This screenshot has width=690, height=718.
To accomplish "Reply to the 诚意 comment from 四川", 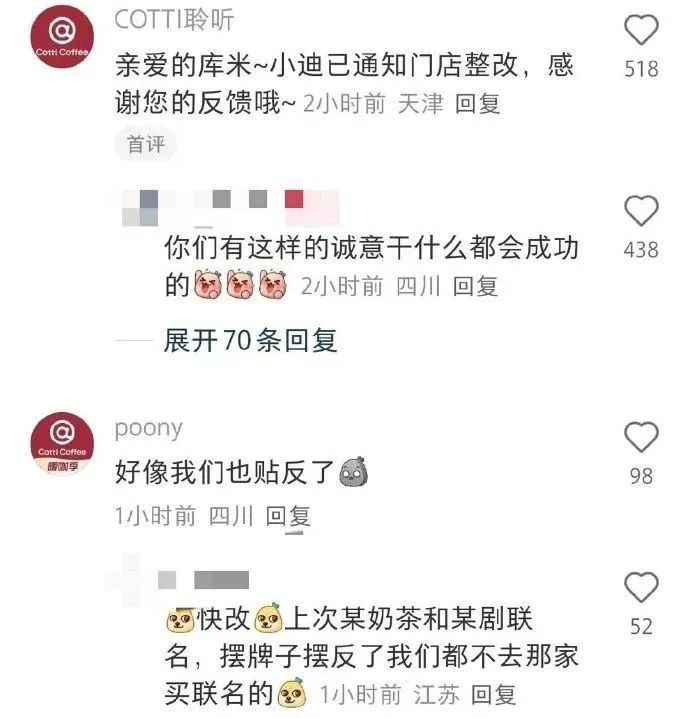I will [x=475, y=287].
